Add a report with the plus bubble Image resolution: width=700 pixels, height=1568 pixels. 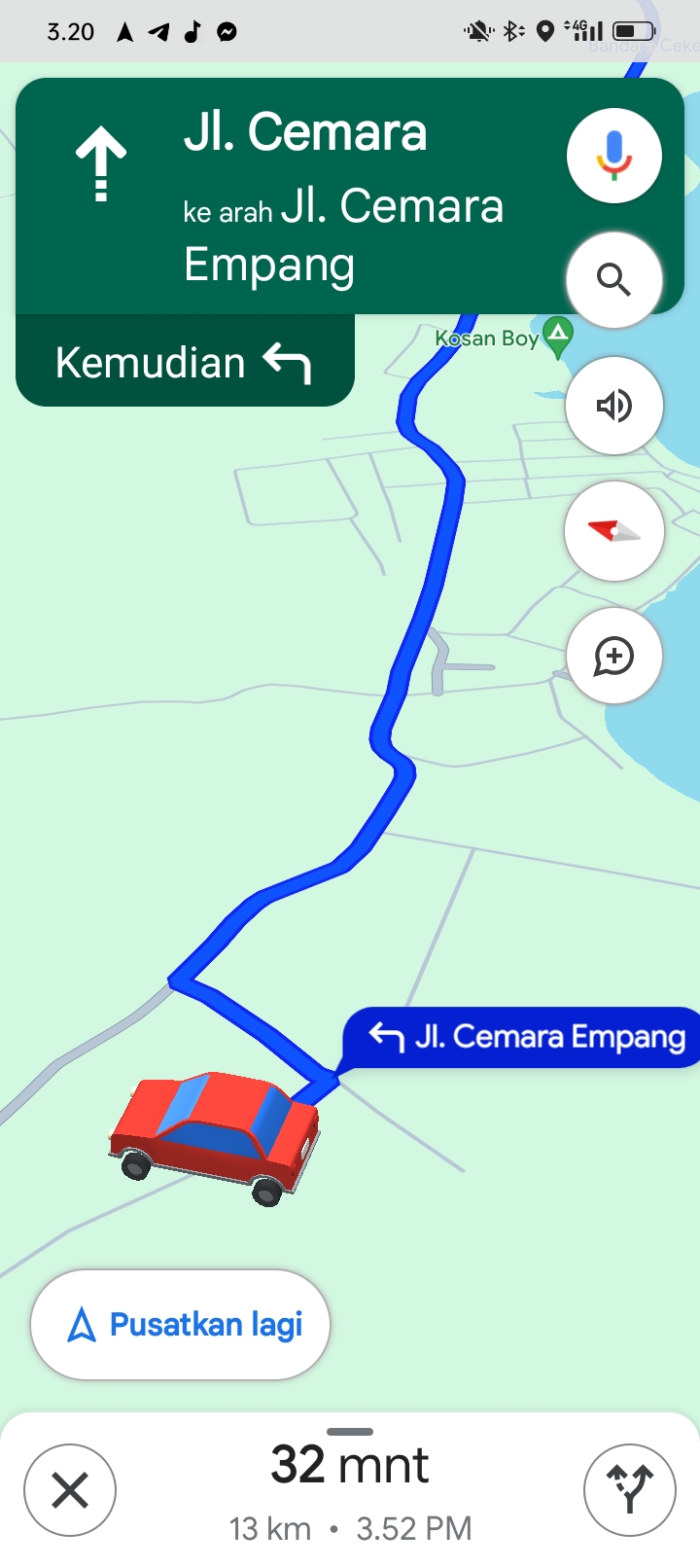(614, 657)
